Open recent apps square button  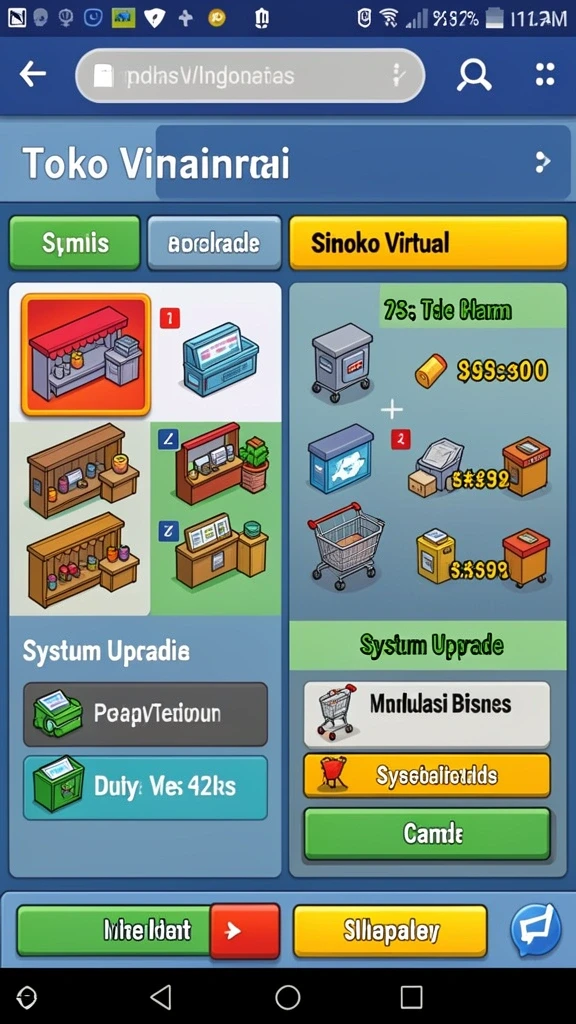[411, 997]
